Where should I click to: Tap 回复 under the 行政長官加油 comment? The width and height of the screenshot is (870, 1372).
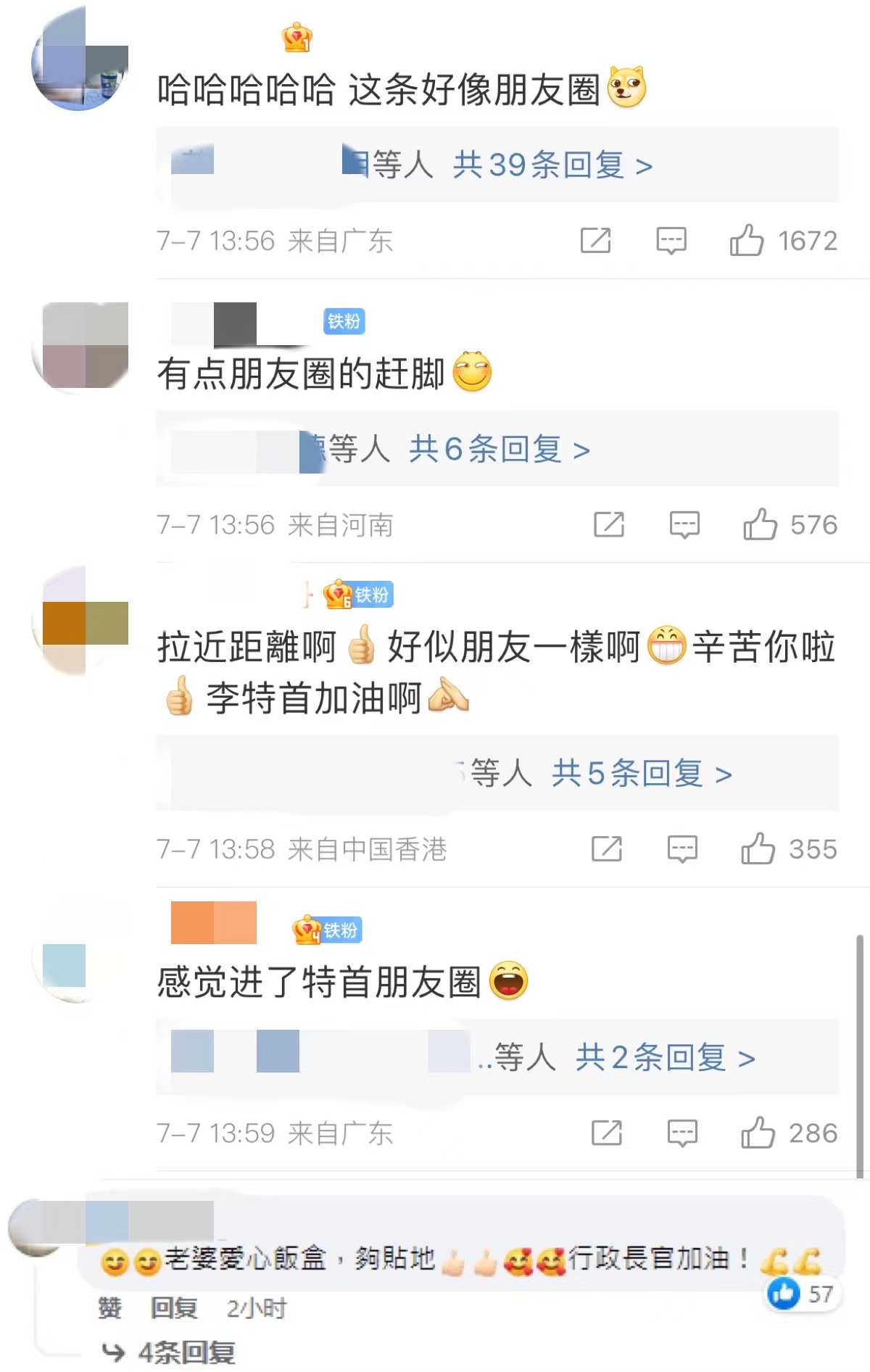[x=173, y=1308]
